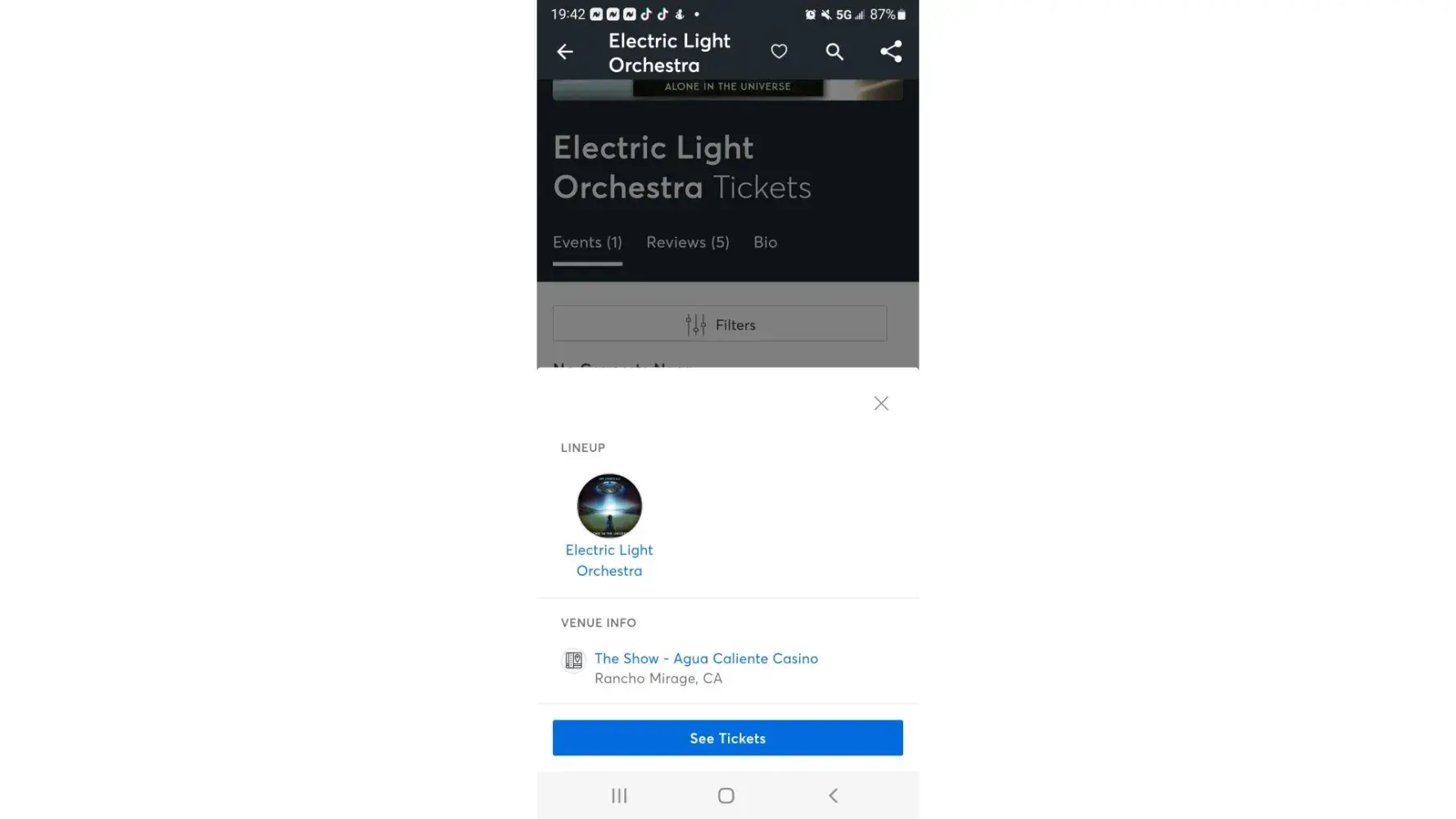Open recent apps from navigation bar

tap(619, 795)
